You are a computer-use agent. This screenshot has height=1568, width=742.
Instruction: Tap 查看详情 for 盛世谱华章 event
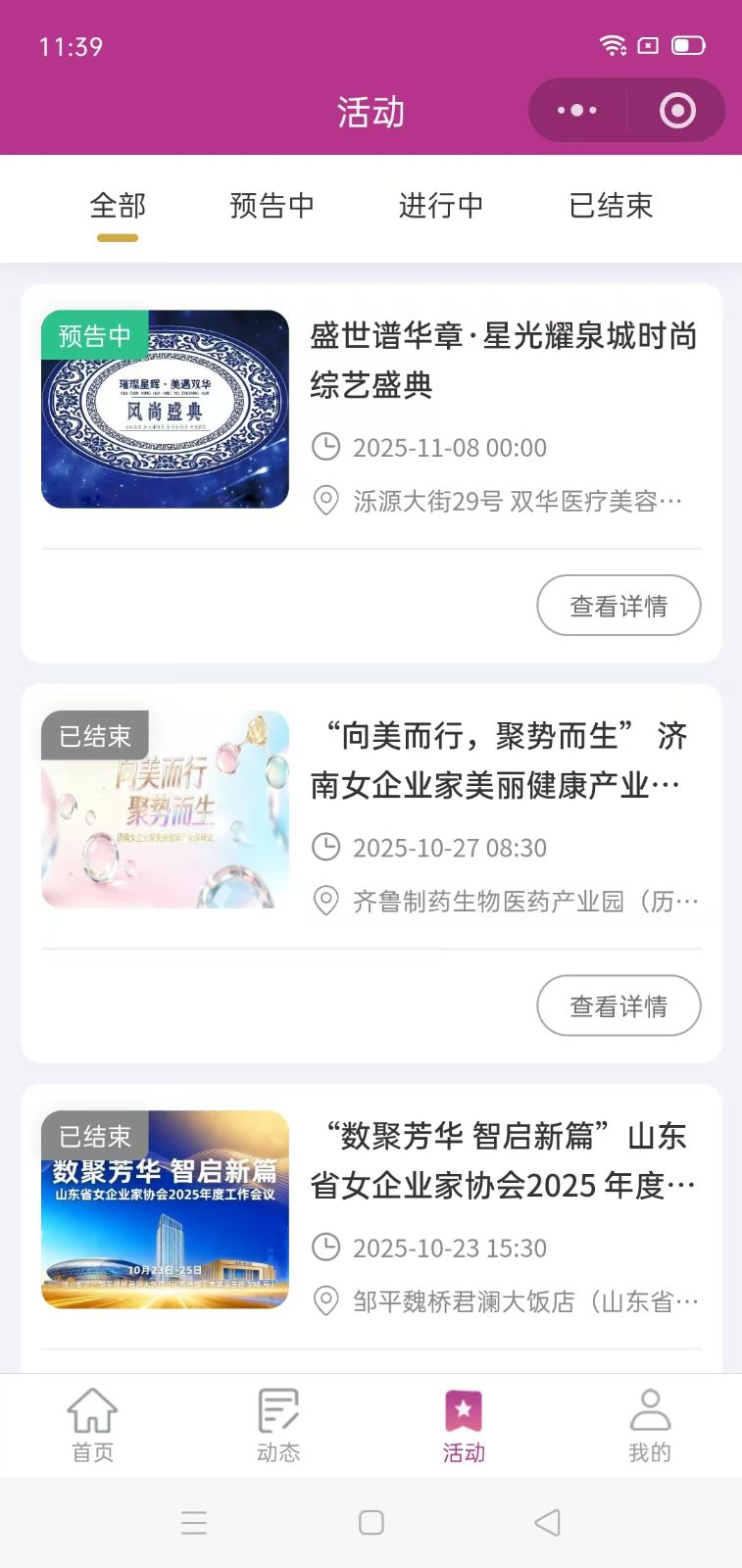click(x=618, y=606)
